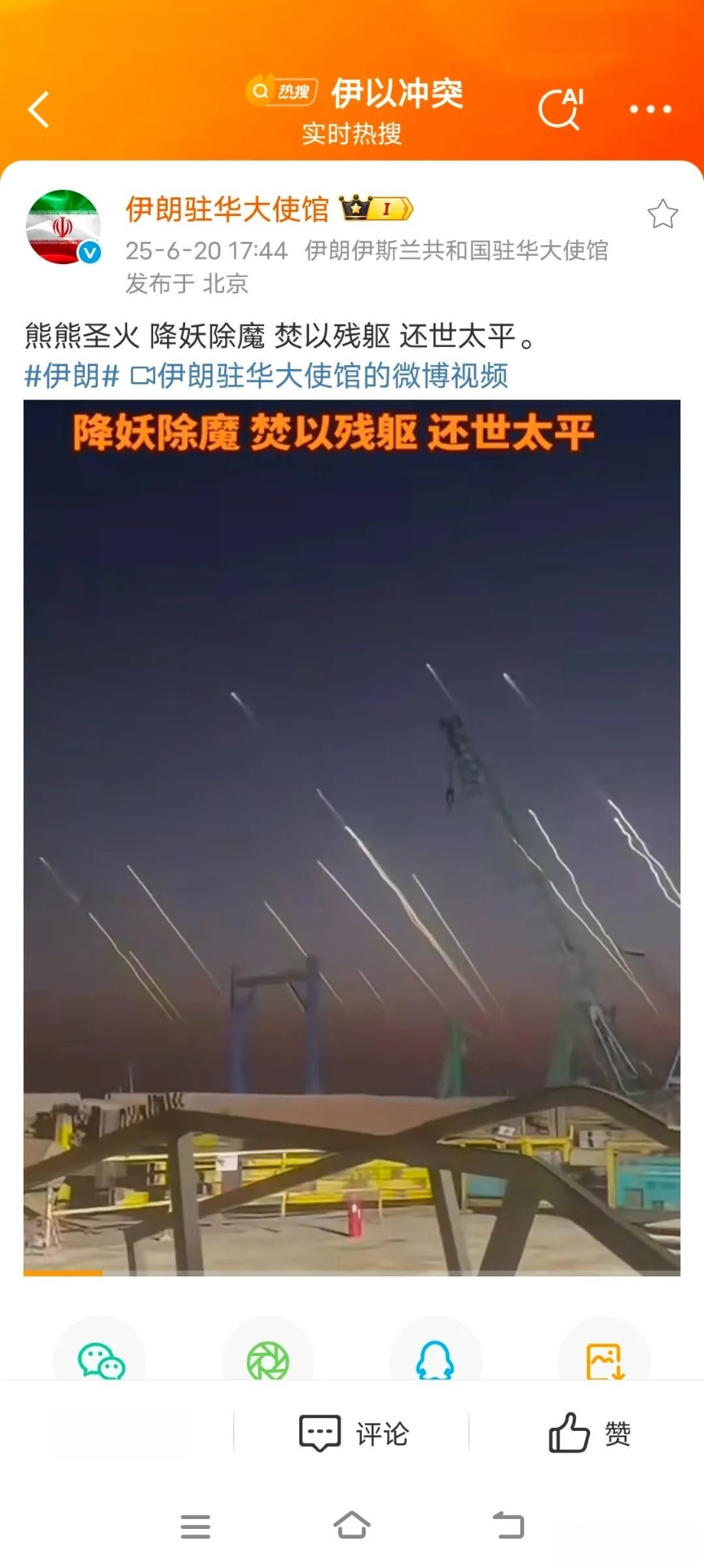Open the 伊朗驻华大使馆的微博视频 link
704x1568 pixels.
coord(320,375)
